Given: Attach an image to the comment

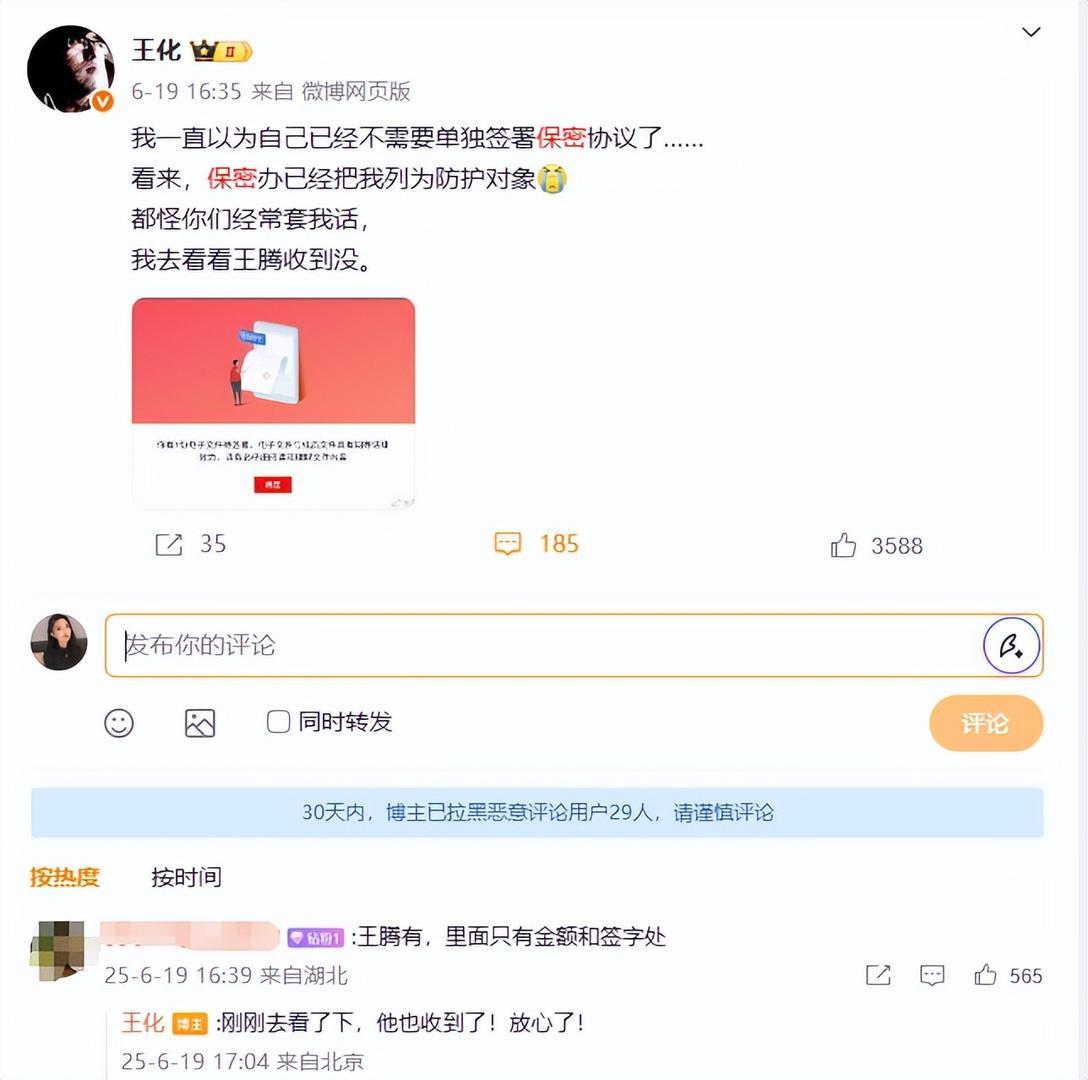Looking at the screenshot, I should tap(200, 723).
